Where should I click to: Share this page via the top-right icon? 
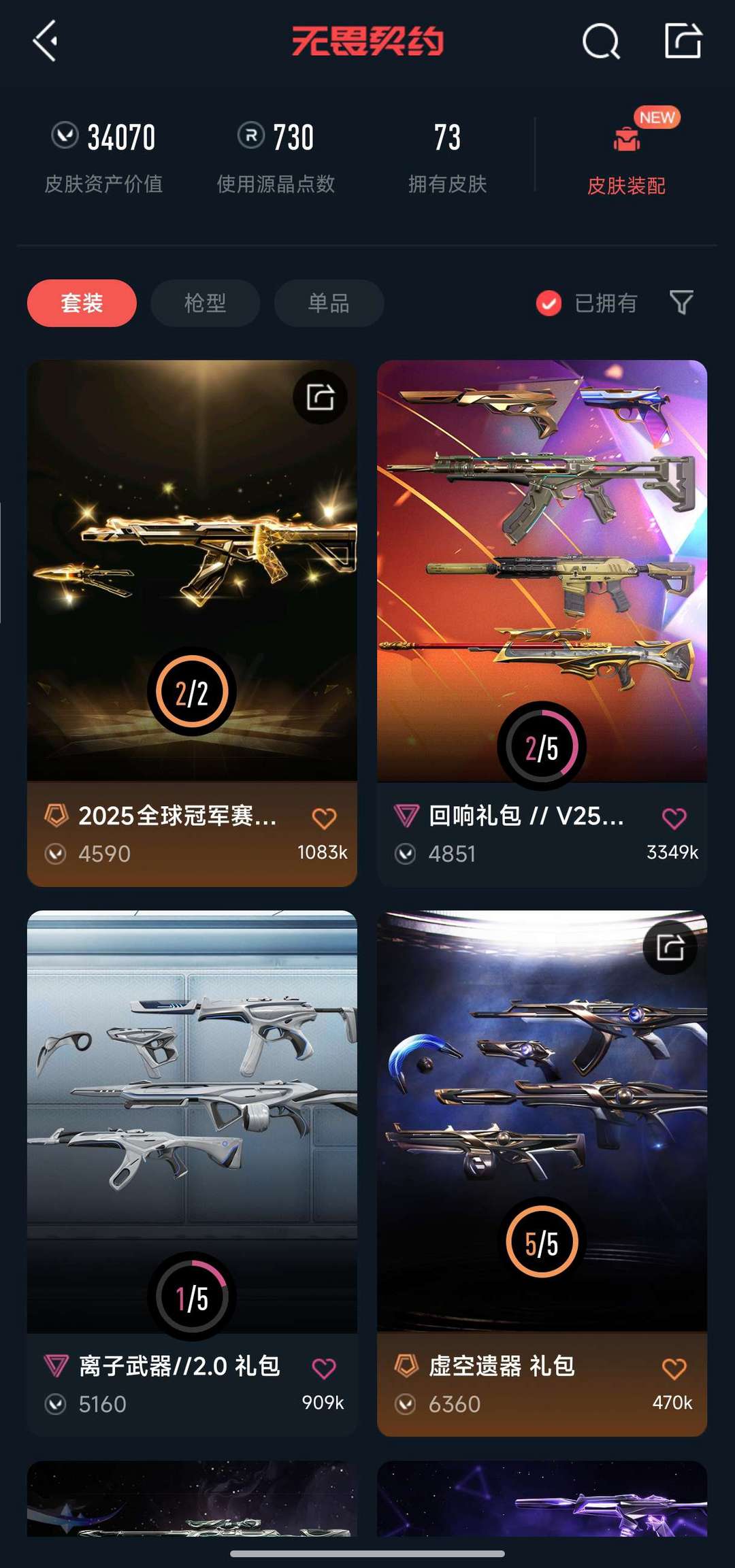[x=683, y=41]
